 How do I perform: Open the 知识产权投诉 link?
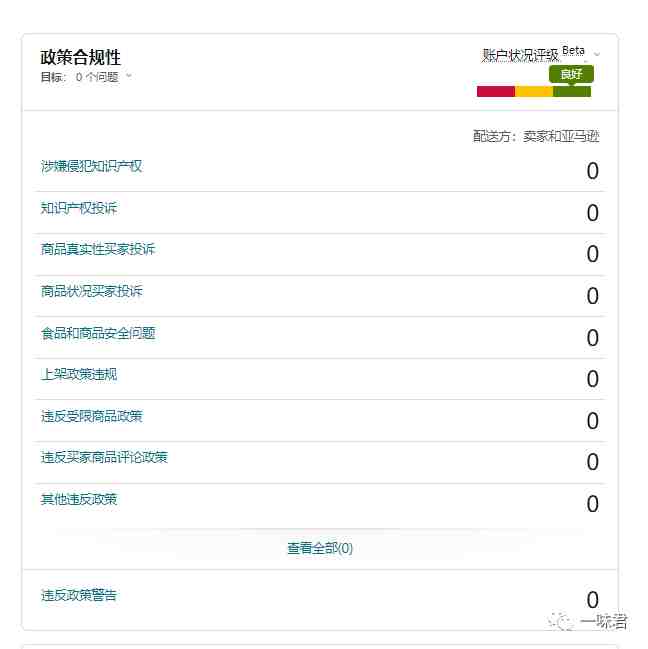(x=79, y=208)
